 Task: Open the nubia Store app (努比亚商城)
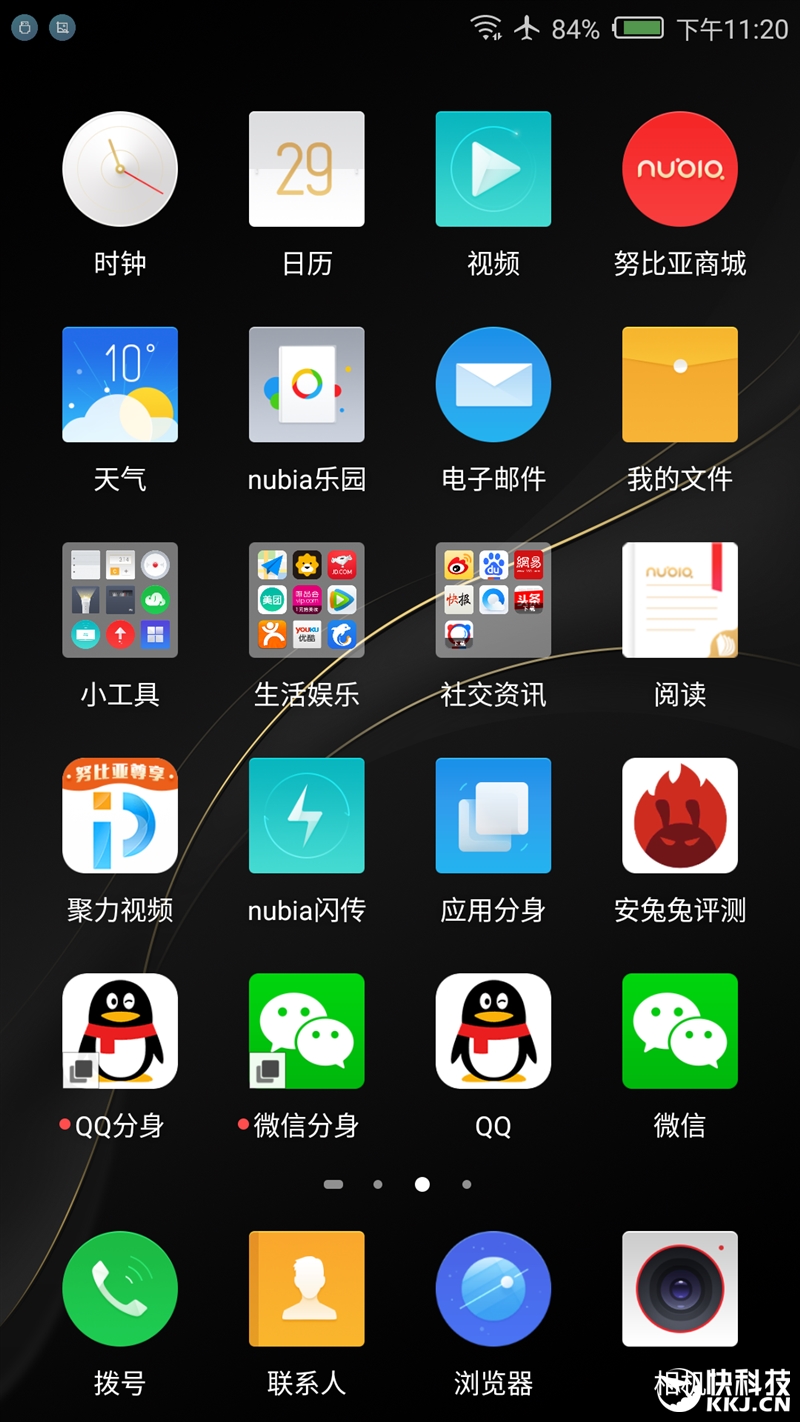point(679,168)
